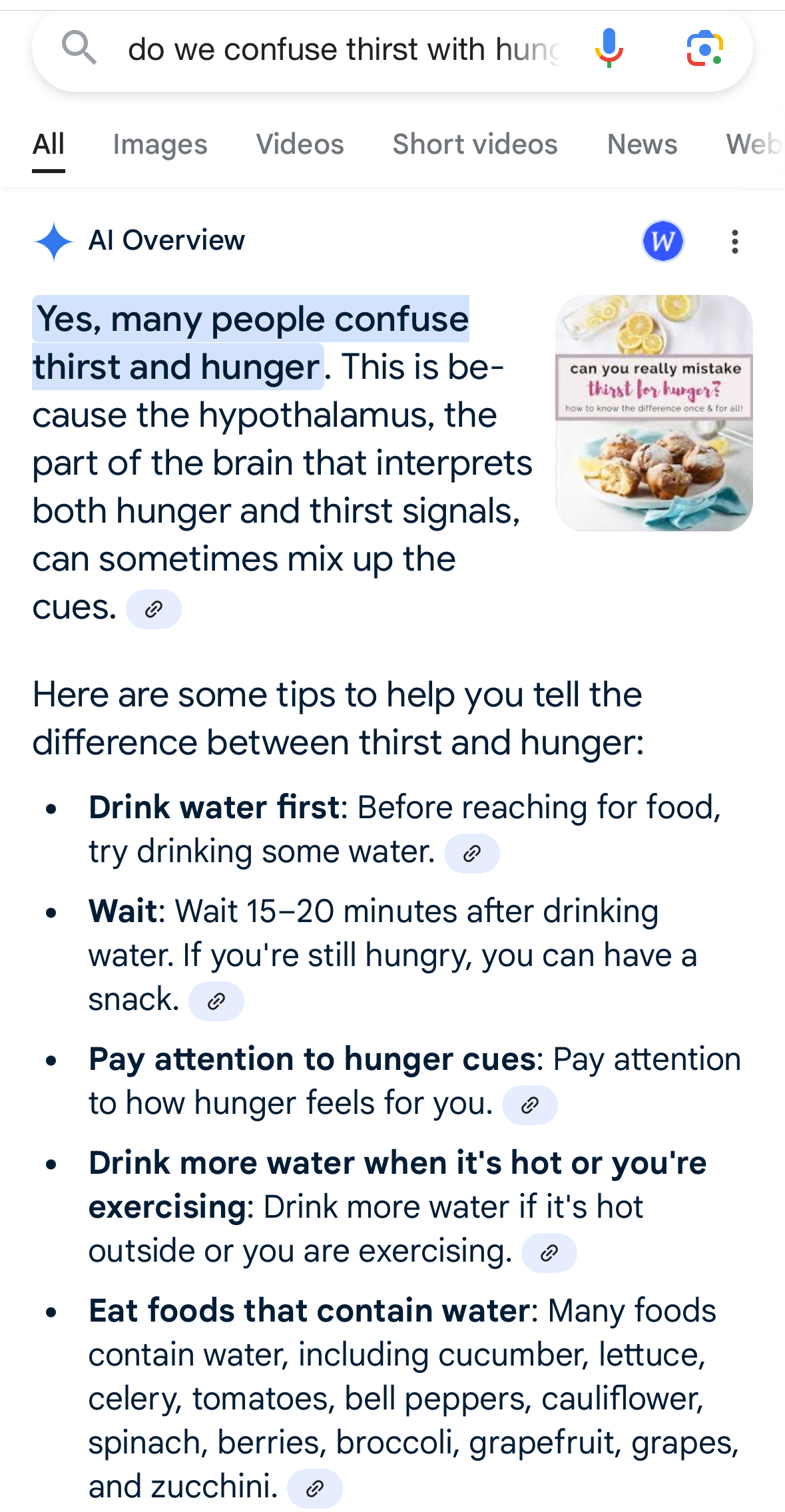Open the AI Overview three-dot menu
Image resolution: width=785 pixels, height=1512 pixels.
[x=735, y=242]
